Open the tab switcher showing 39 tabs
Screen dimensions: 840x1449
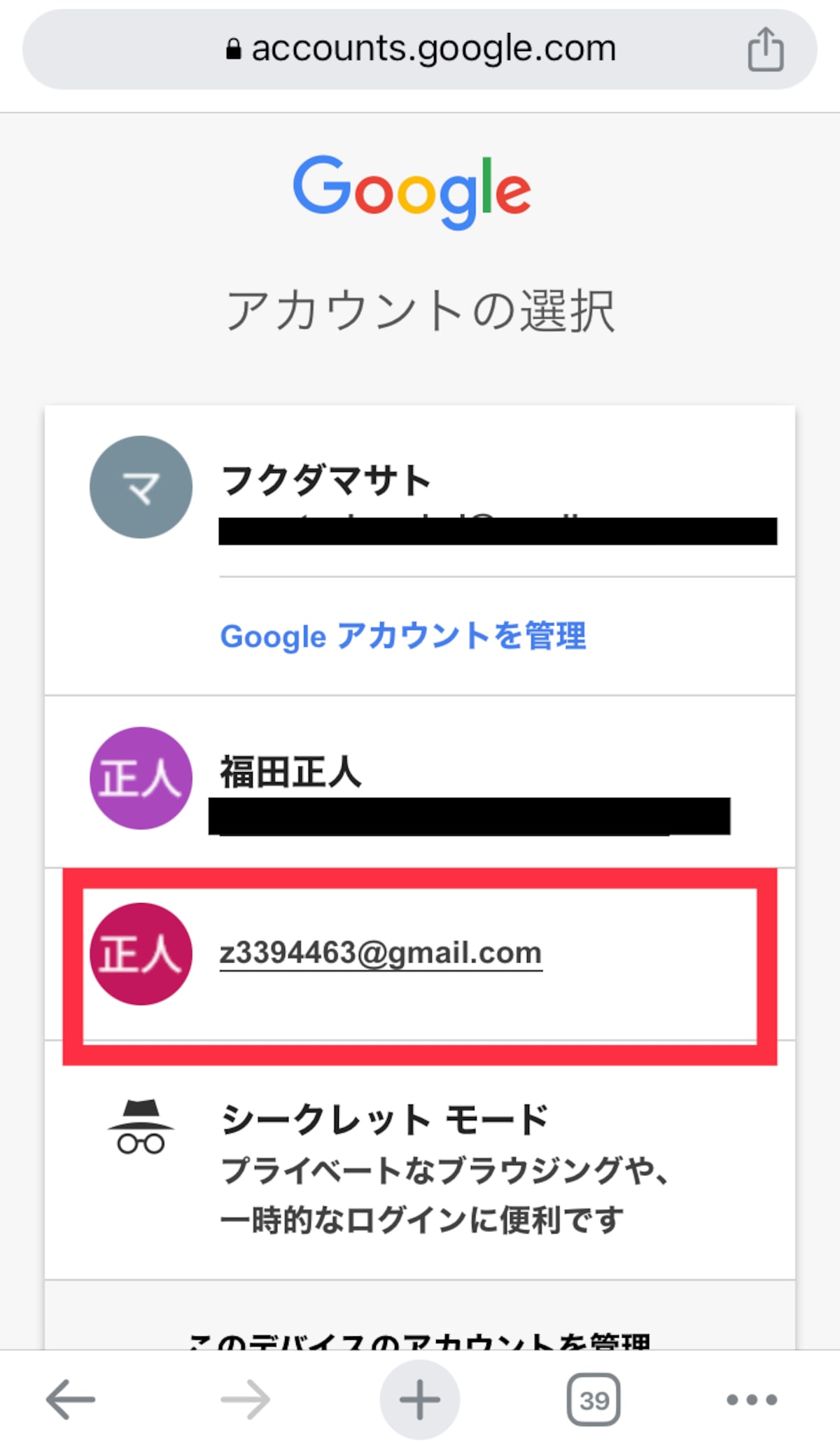(594, 1399)
